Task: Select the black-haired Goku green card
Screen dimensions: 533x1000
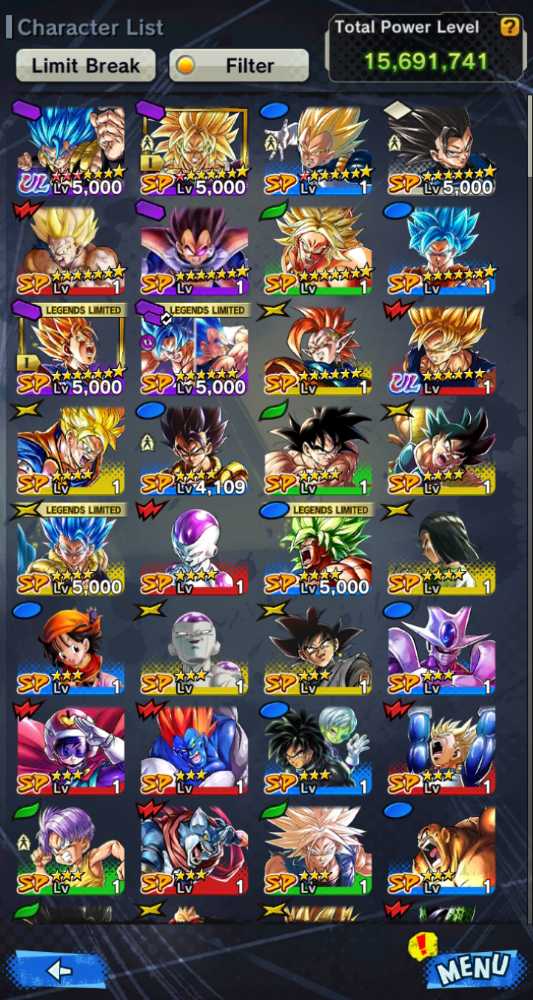Action: [x=318, y=452]
